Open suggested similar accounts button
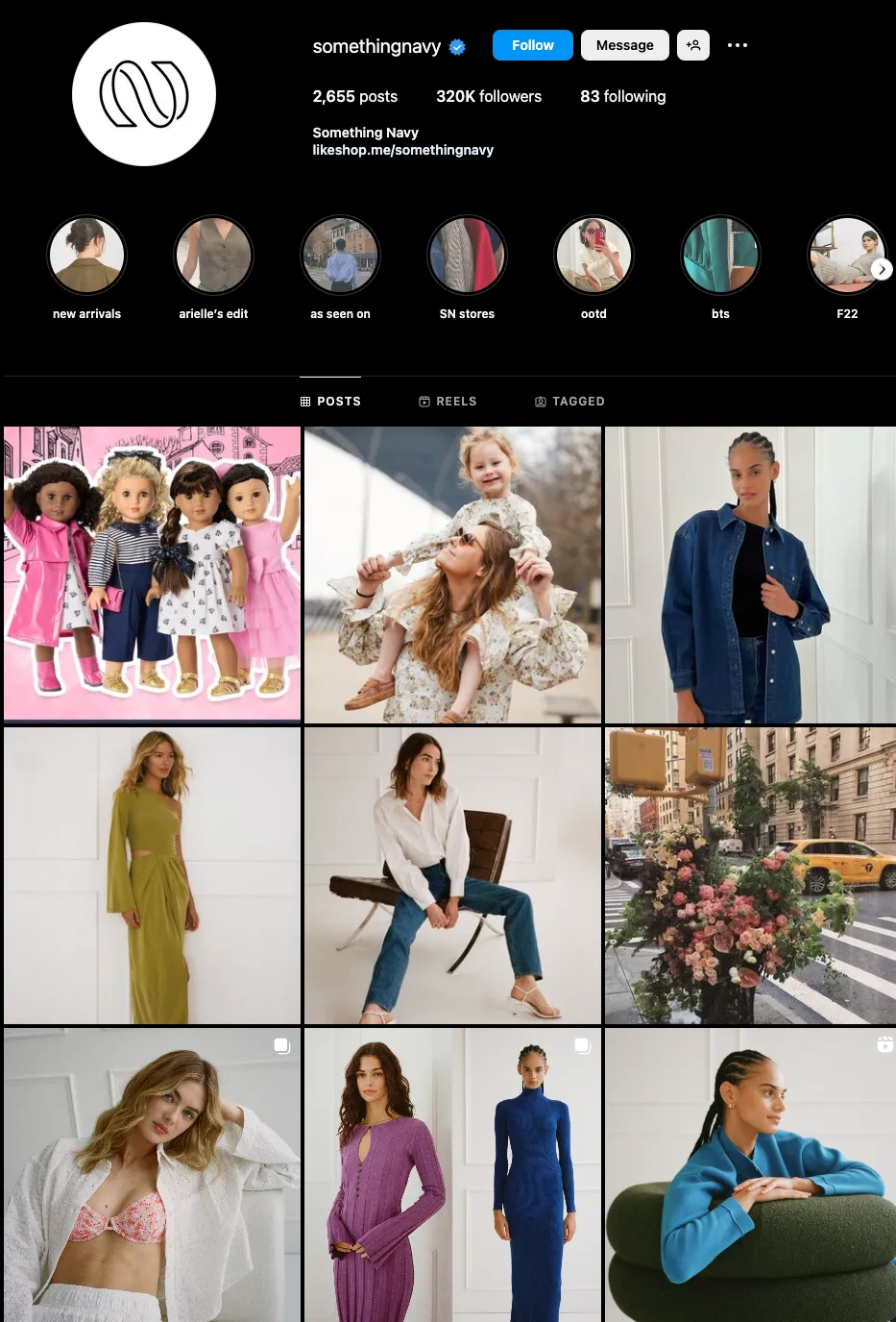Viewport: 896px width, 1322px height. pyautogui.click(x=692, y=45)
